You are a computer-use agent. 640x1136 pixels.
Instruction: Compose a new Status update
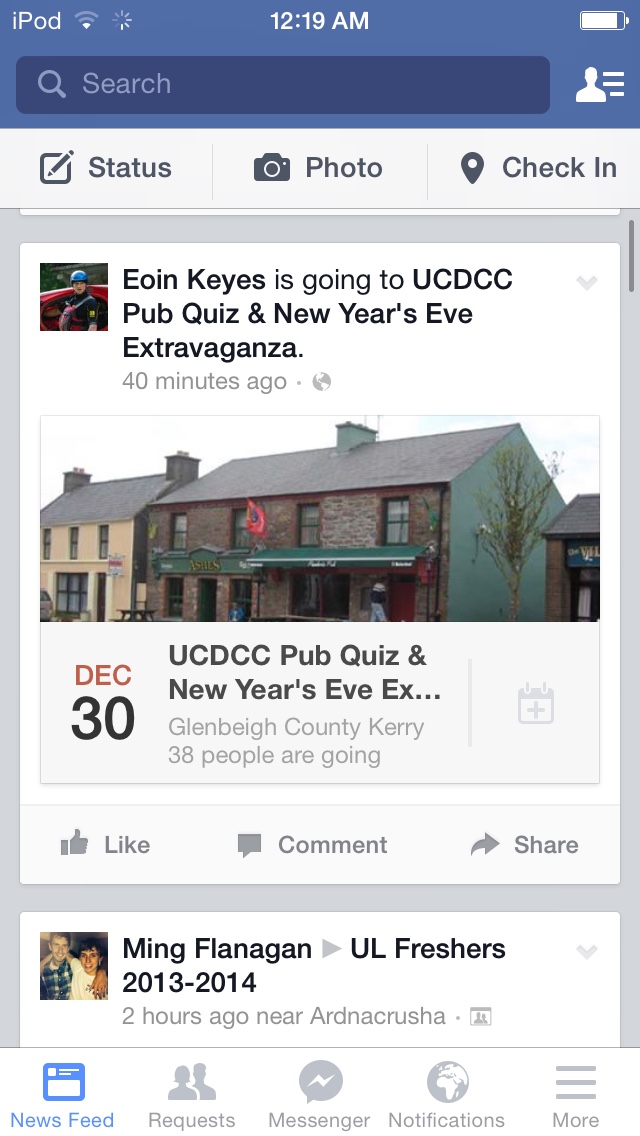coord(106,167)
